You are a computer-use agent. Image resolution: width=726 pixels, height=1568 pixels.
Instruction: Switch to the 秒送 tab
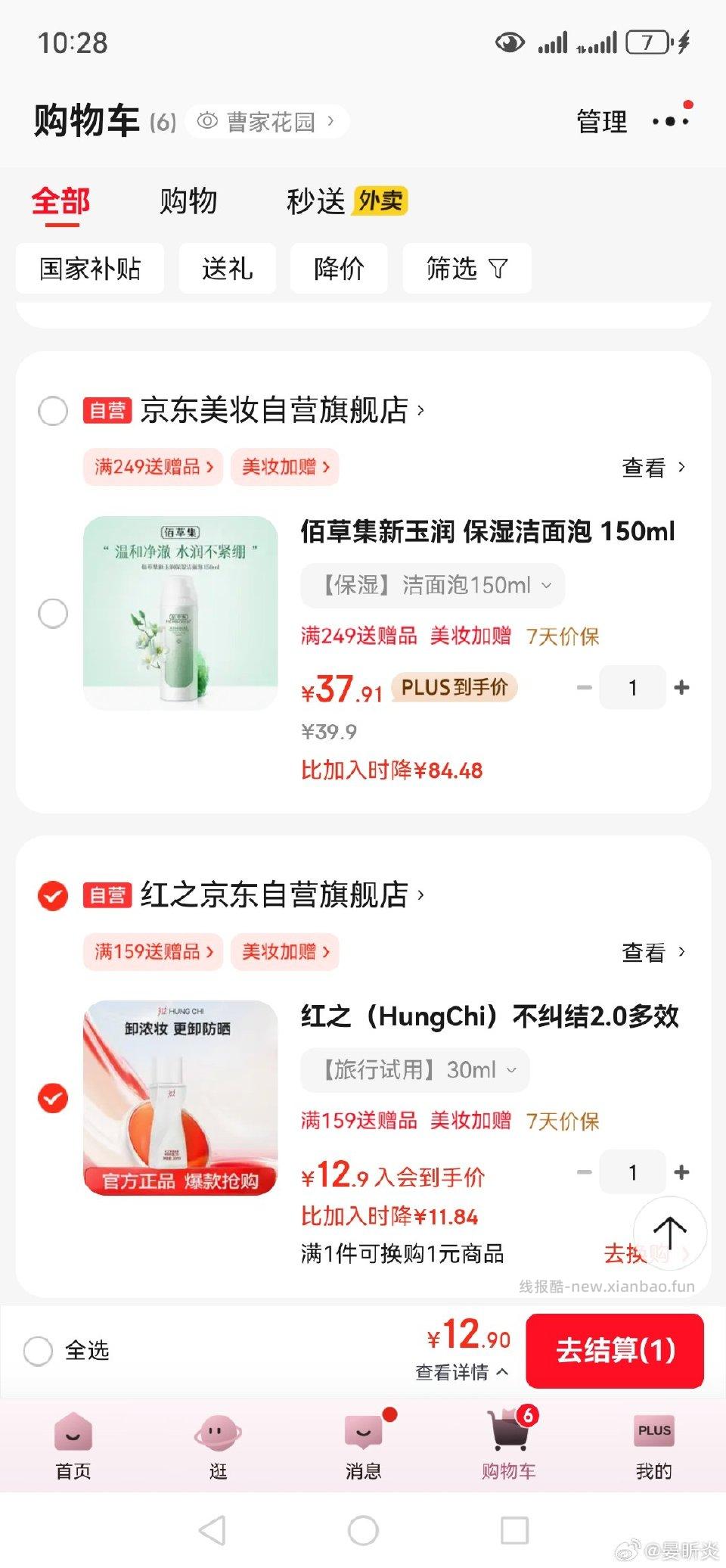[314, 201]
